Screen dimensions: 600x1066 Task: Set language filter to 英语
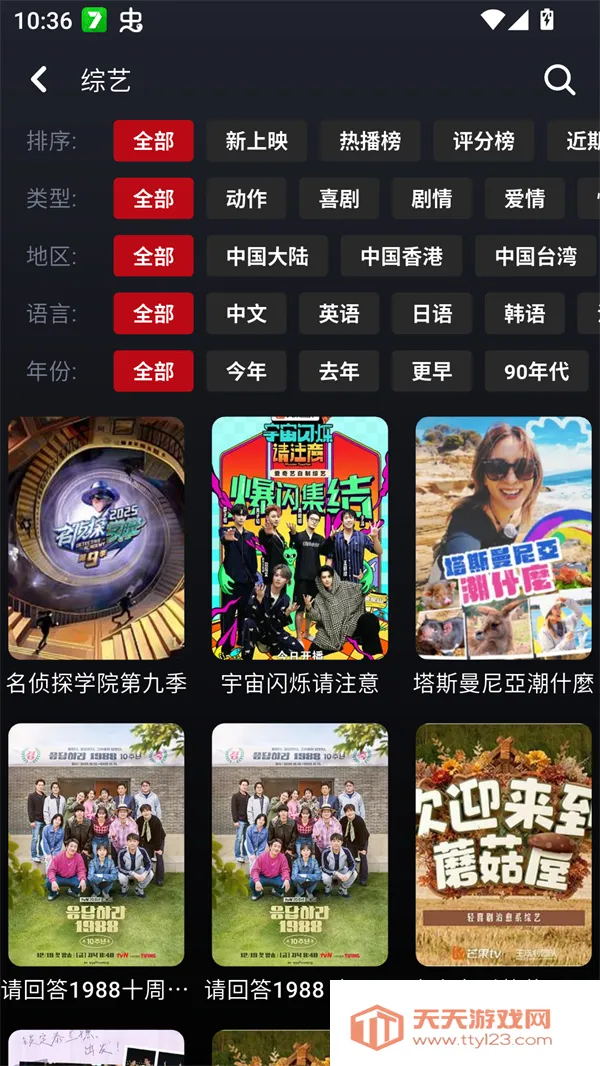(339, 314)
